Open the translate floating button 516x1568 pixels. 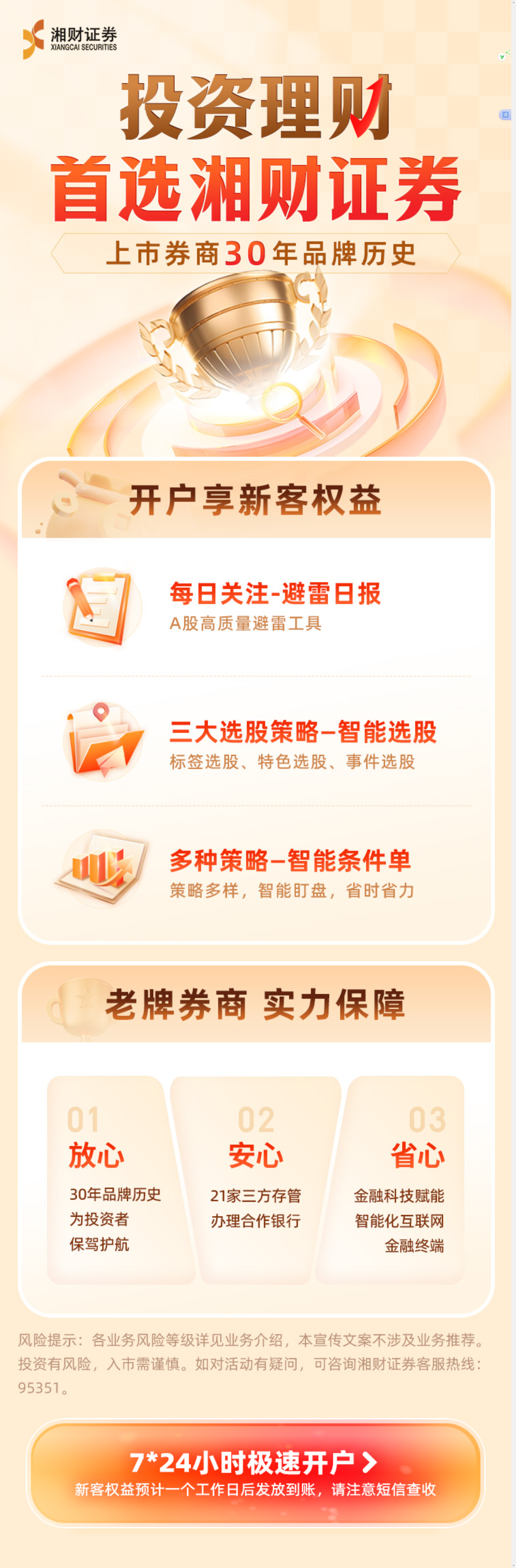[504, 114]
